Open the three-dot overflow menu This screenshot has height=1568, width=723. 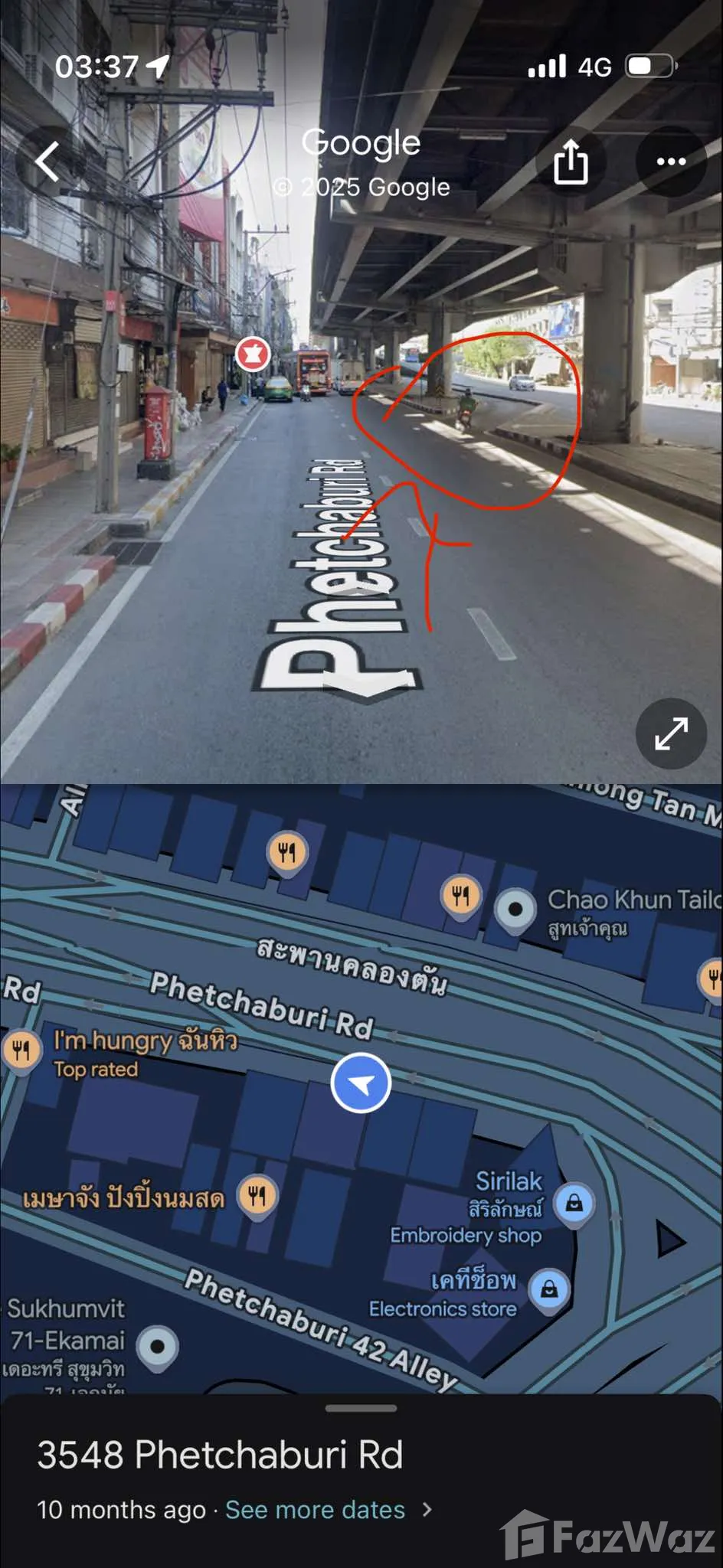(671, 162)
